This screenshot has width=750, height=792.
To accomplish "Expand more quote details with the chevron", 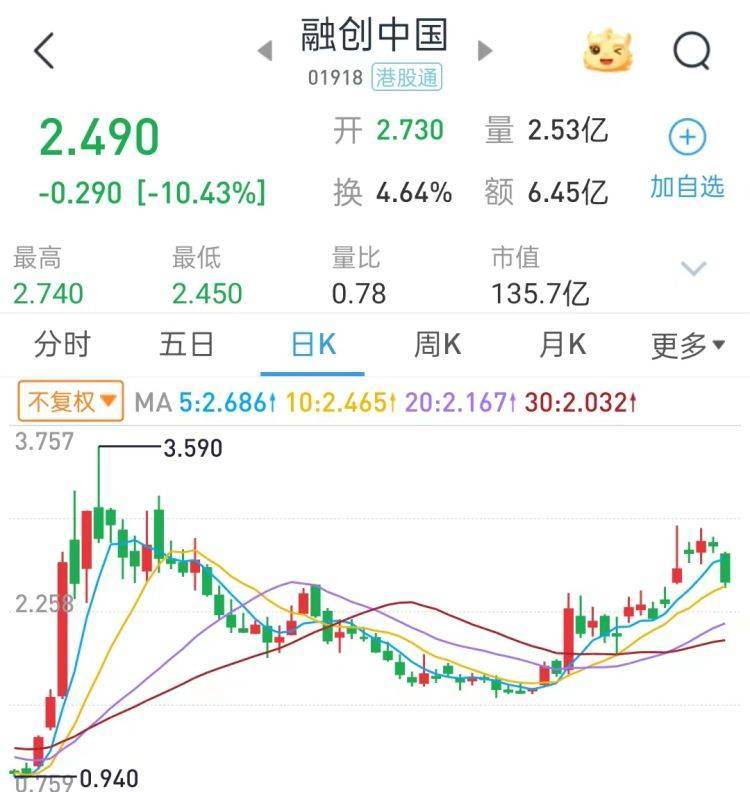I will tap(693, 268).
